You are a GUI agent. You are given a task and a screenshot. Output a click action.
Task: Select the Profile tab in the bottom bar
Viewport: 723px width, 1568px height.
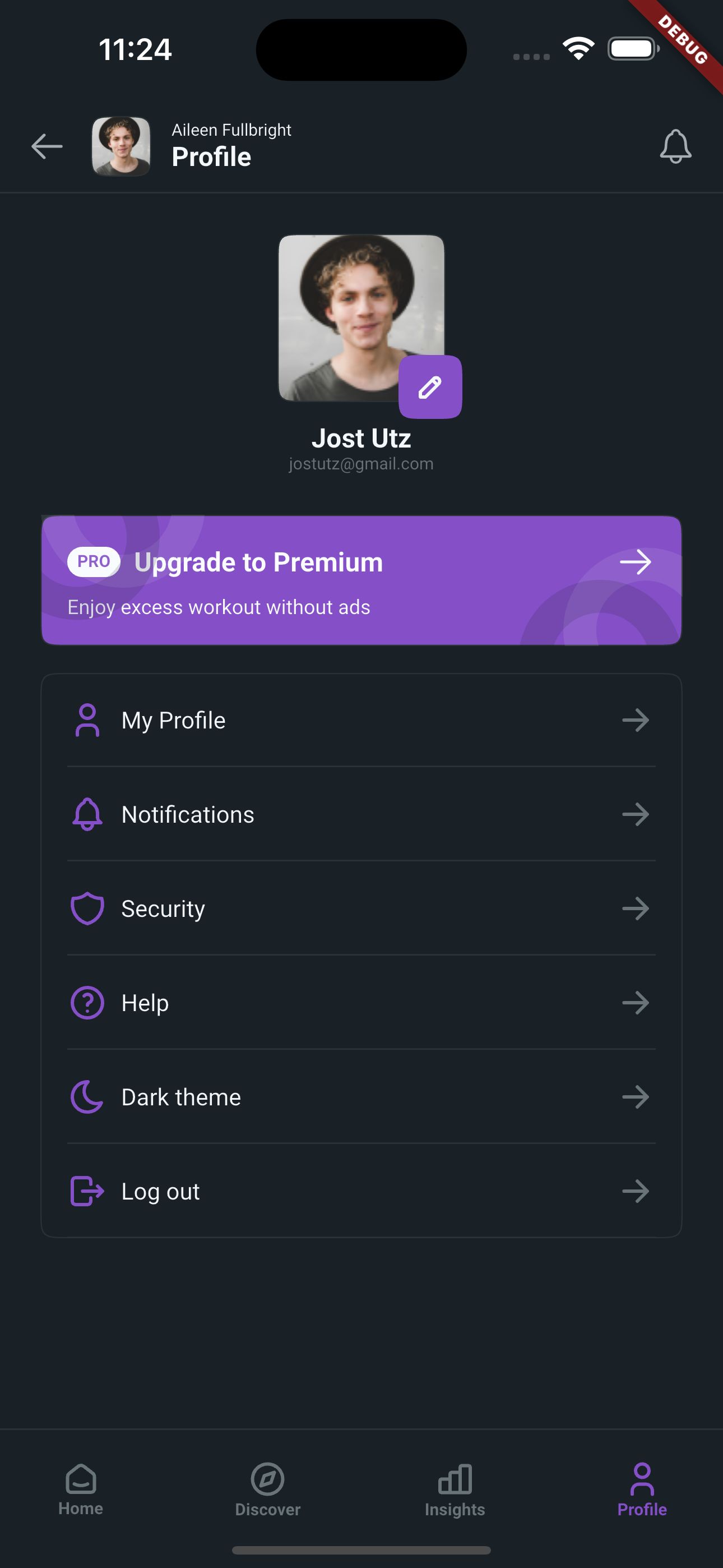pos(641,1489)
